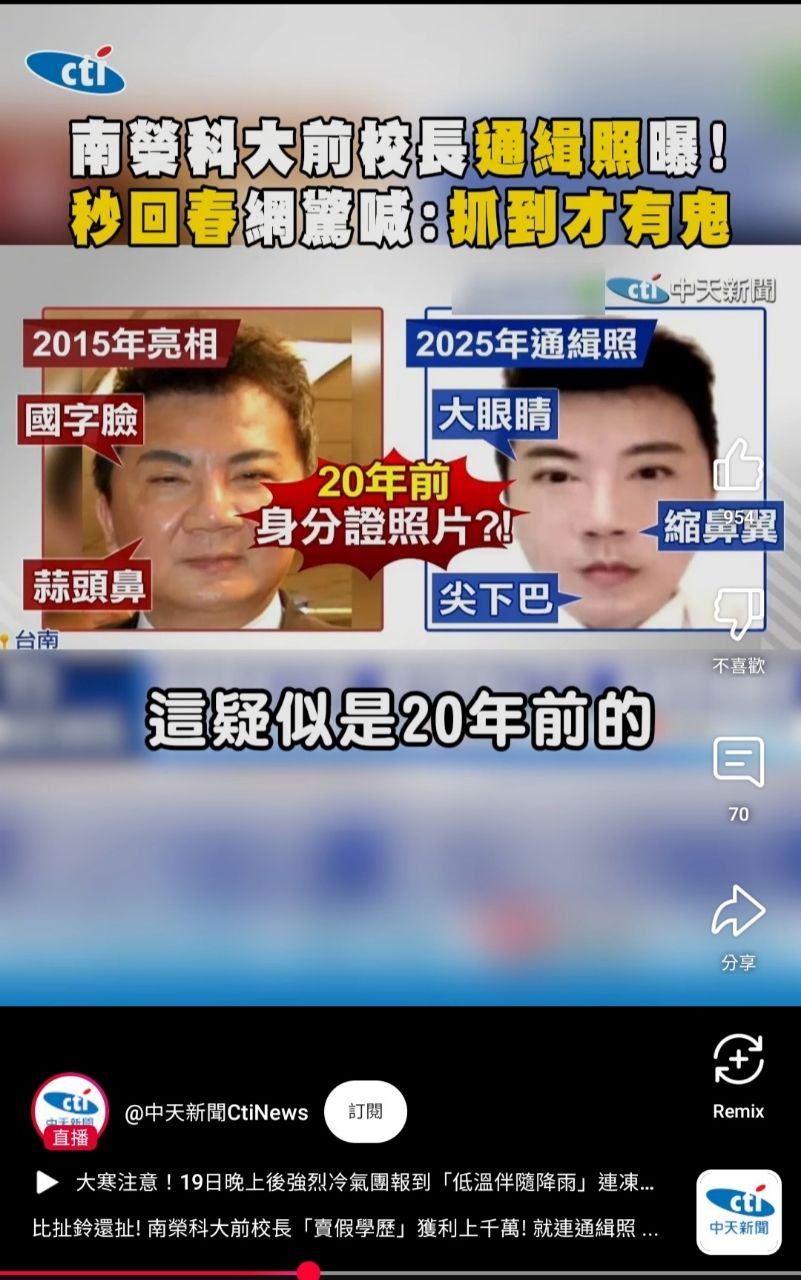Remix this Short
This screenshot has width=801, height=1280.
pyautogui.click(x=738, y=1061)
